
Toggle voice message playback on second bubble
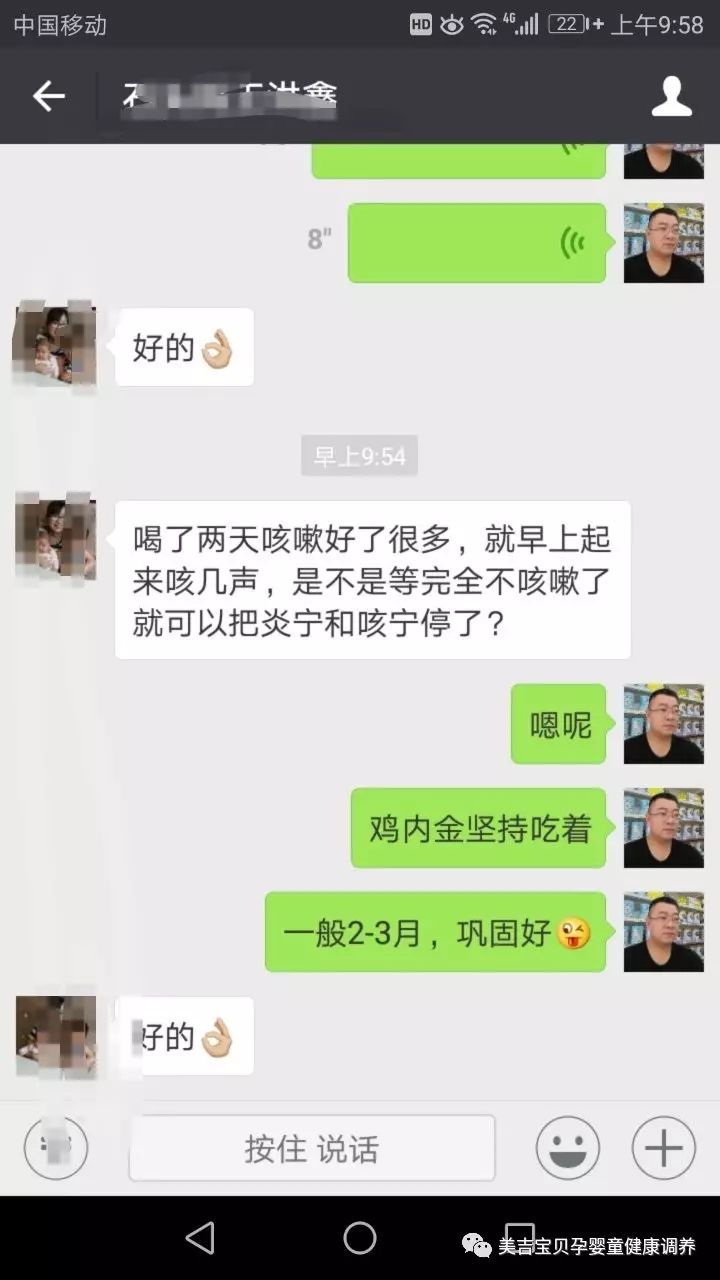475,242
